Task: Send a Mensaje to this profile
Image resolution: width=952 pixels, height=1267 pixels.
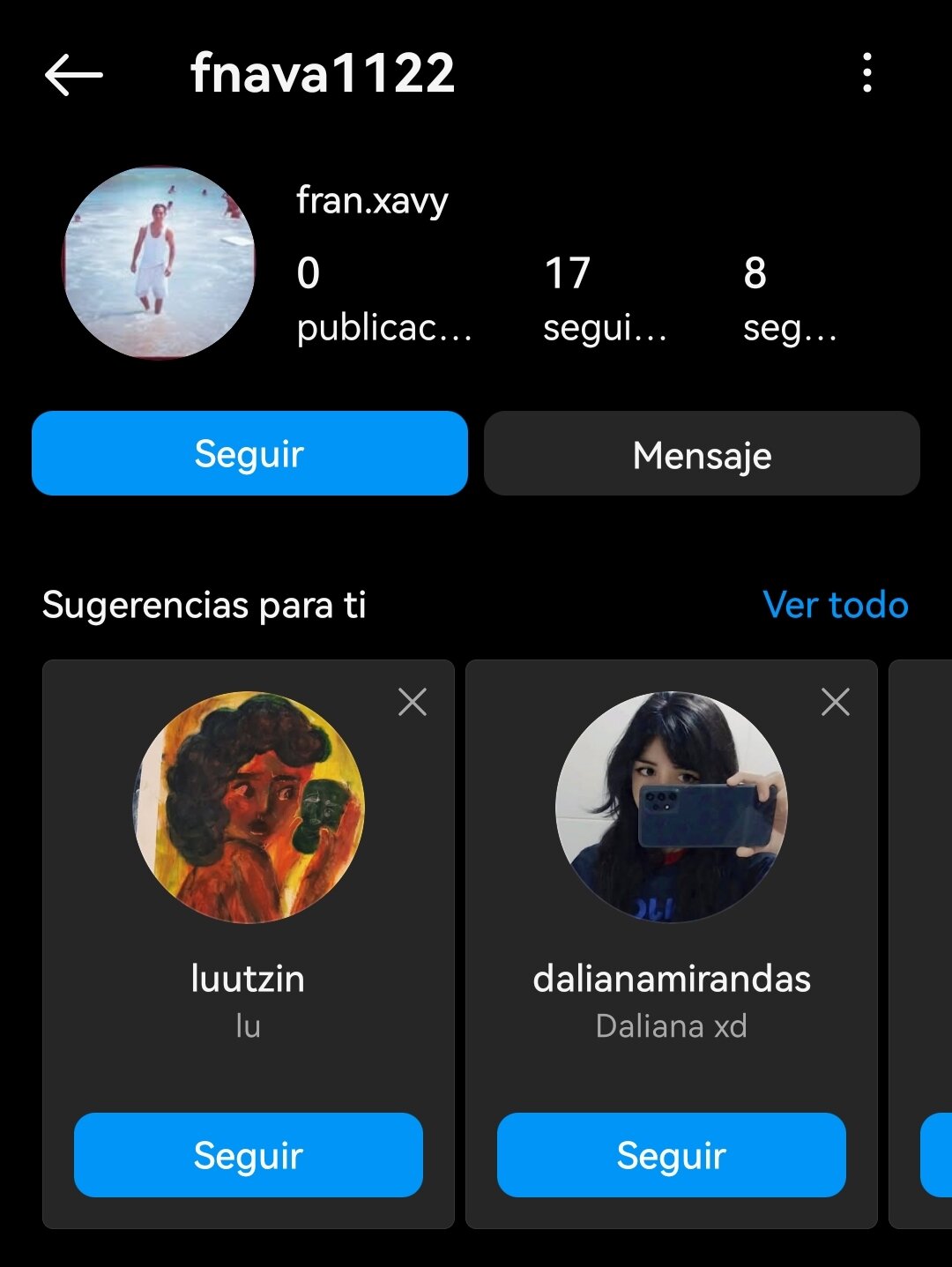Action: [702, 454]
